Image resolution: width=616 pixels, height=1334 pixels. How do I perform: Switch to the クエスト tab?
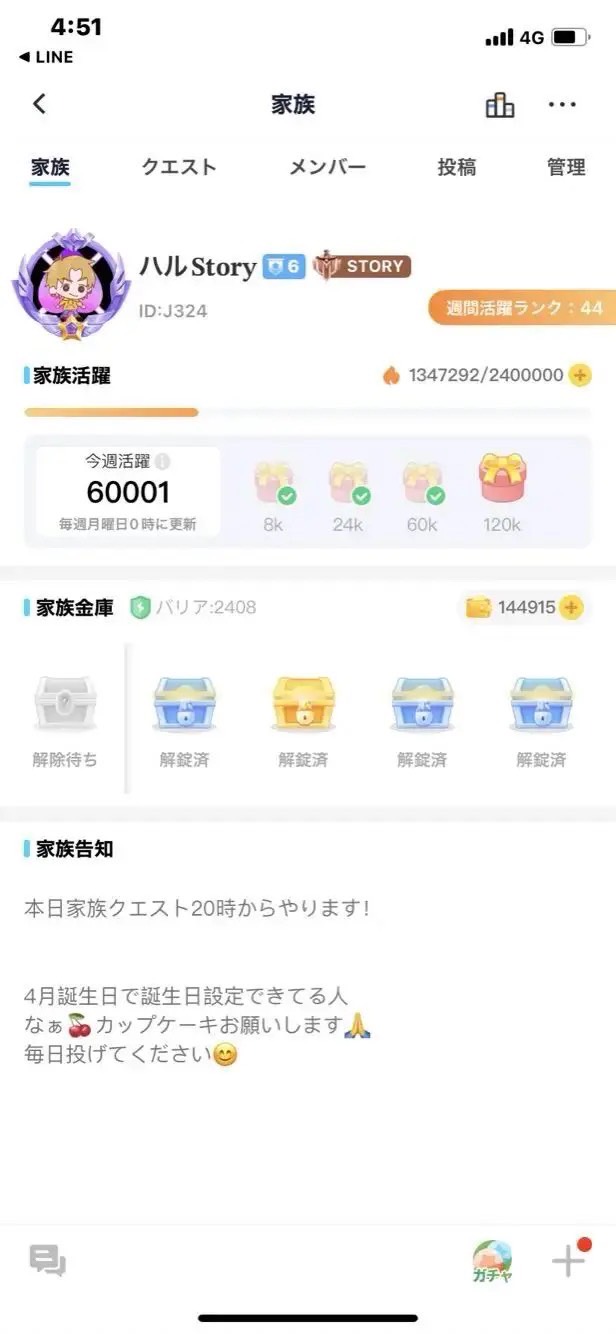pos(179,168)
